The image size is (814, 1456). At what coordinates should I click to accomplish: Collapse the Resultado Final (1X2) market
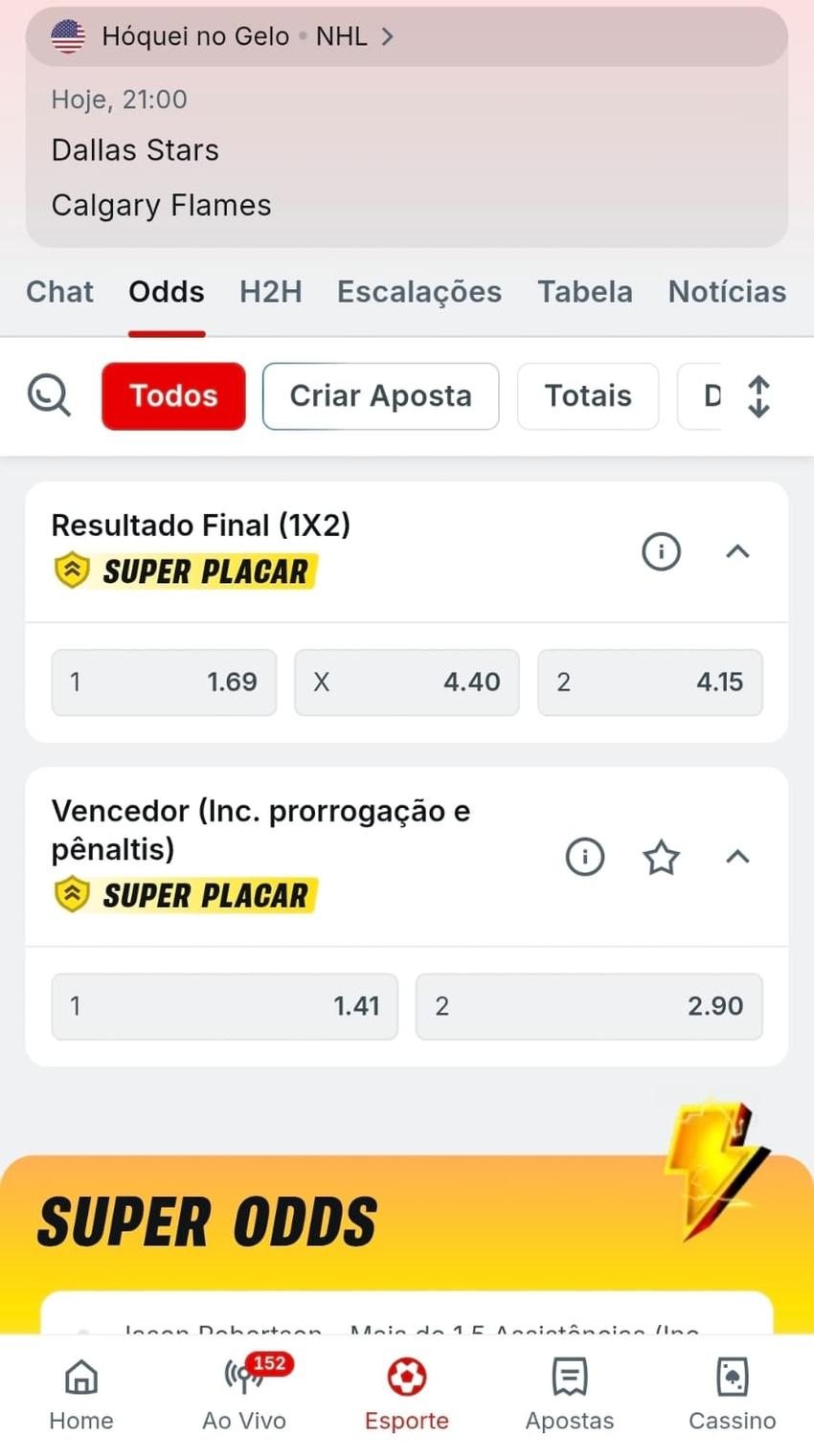(x=737, y=551)
